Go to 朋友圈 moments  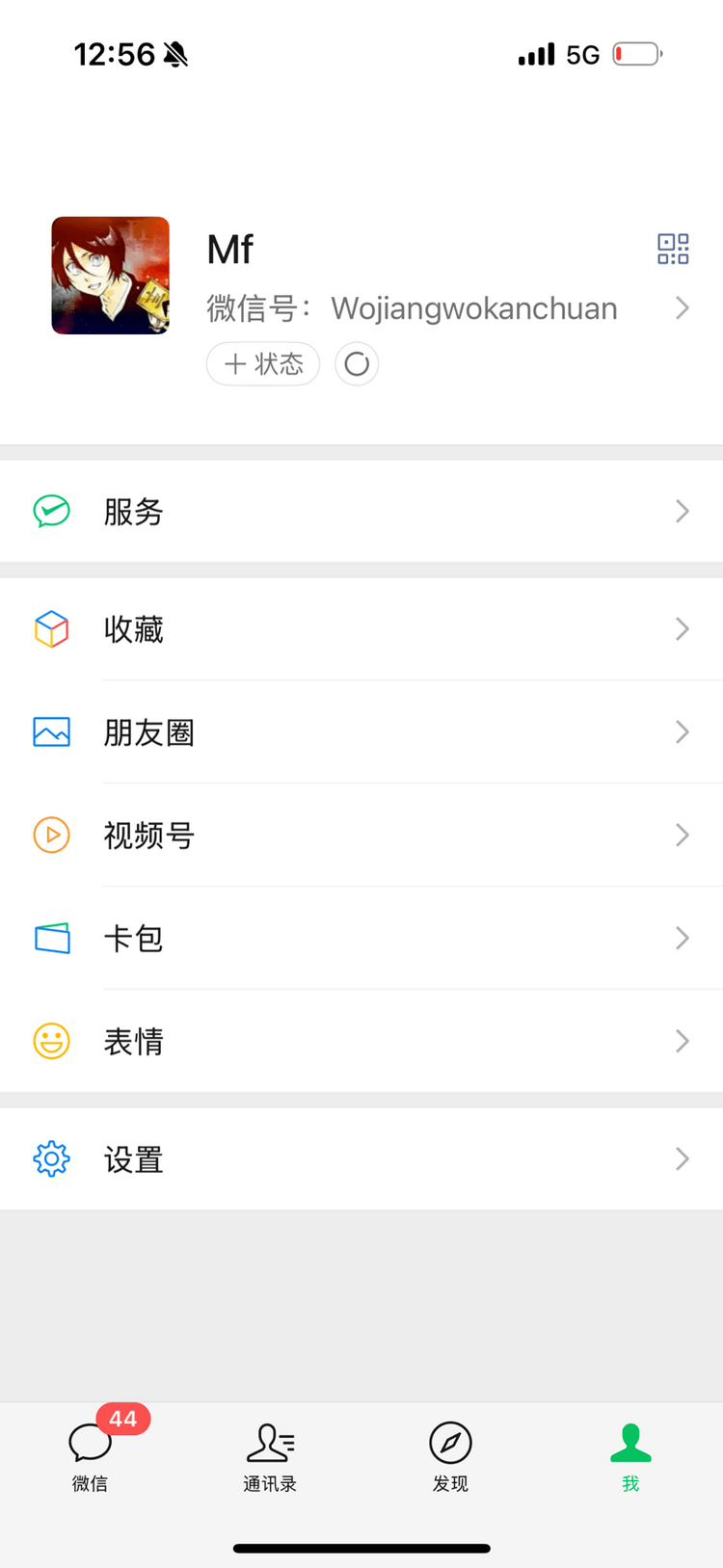pyautogui.click(x=361, y=732)
